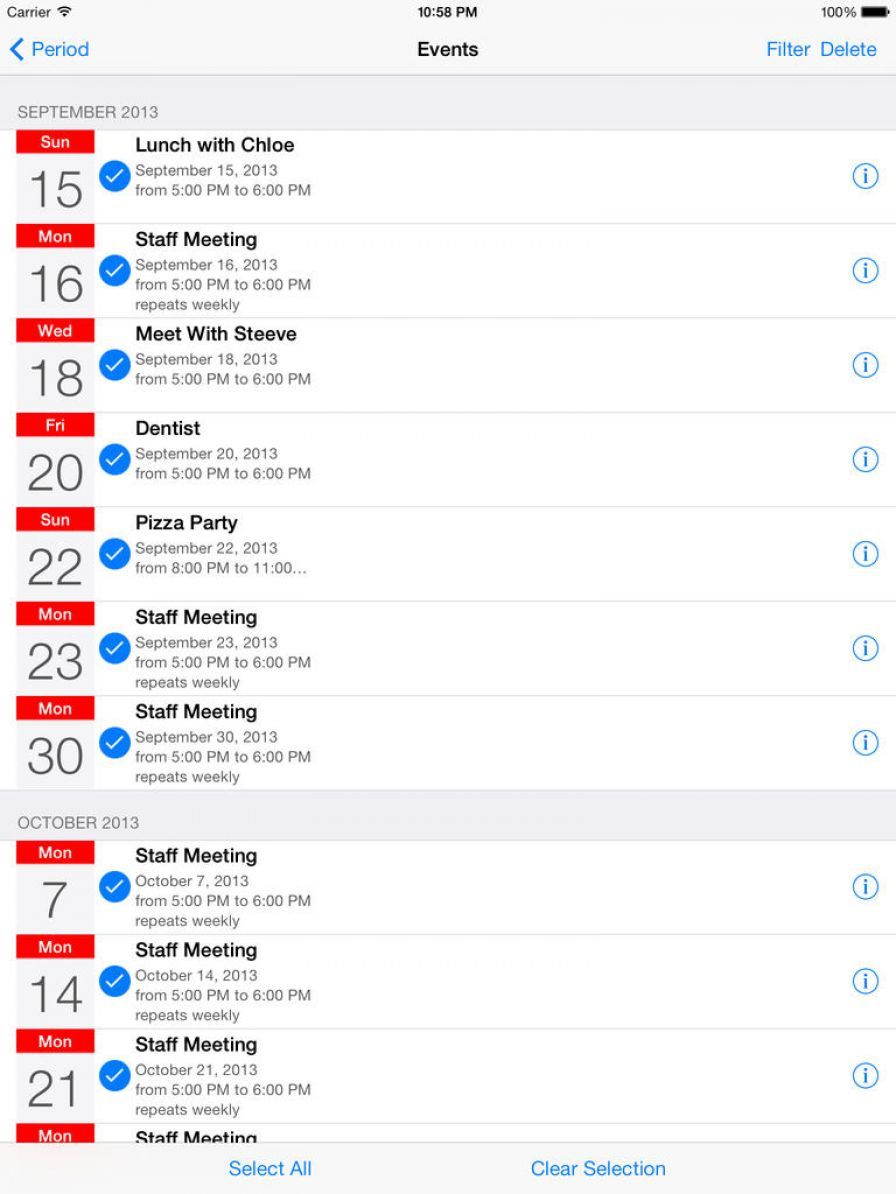Tap Delete in the top bar
The width and height of the screenshot is (896, 1194).
848,49
